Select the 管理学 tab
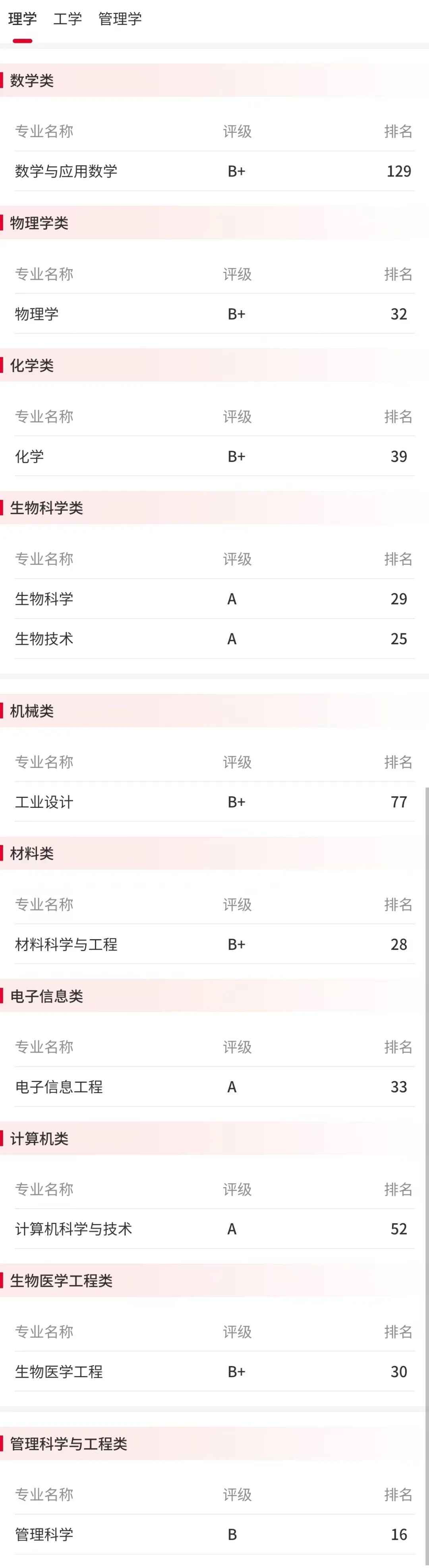The width and height of the screenshot is (429, 1568). tap(120, 19)
